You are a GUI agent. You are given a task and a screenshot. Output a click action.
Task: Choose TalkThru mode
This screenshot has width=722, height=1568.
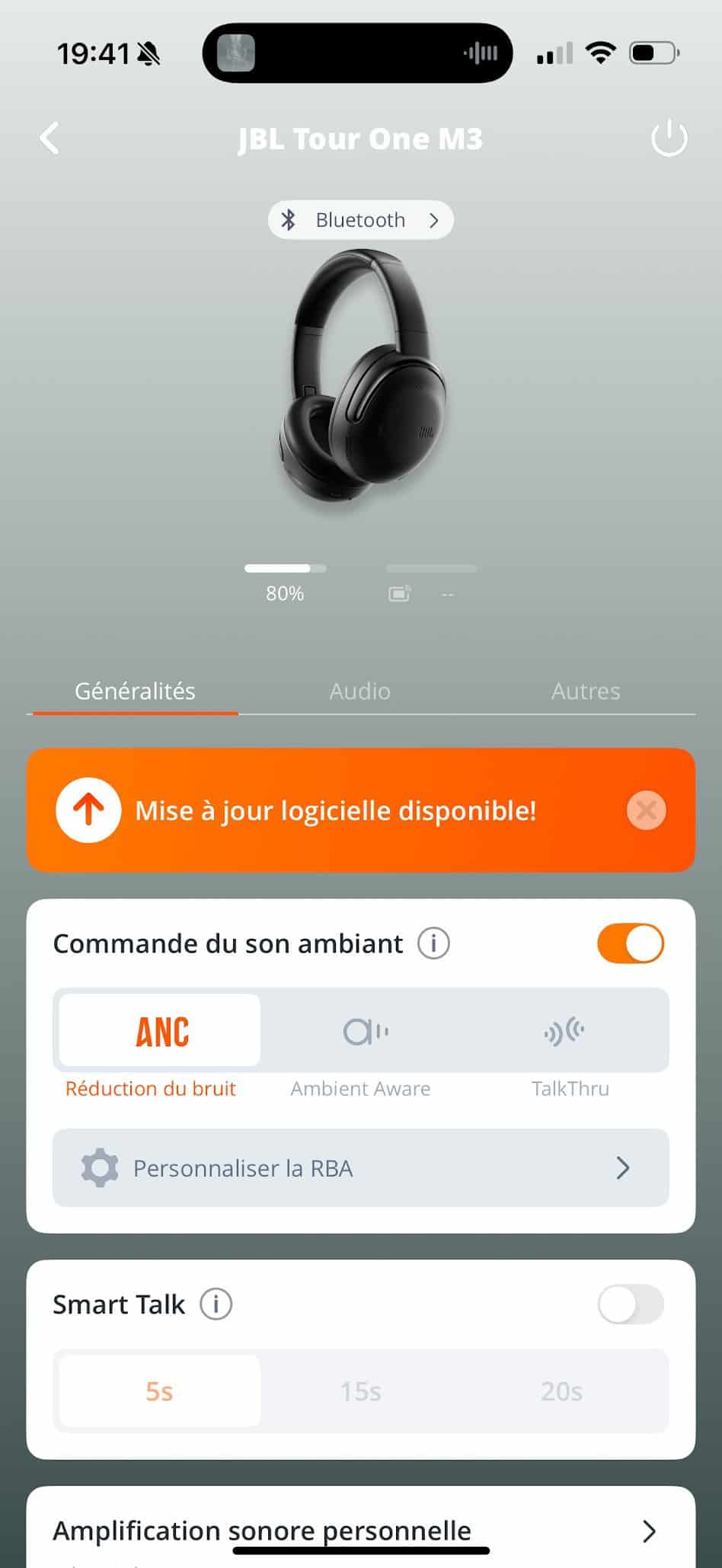(x=565, y=1031)
